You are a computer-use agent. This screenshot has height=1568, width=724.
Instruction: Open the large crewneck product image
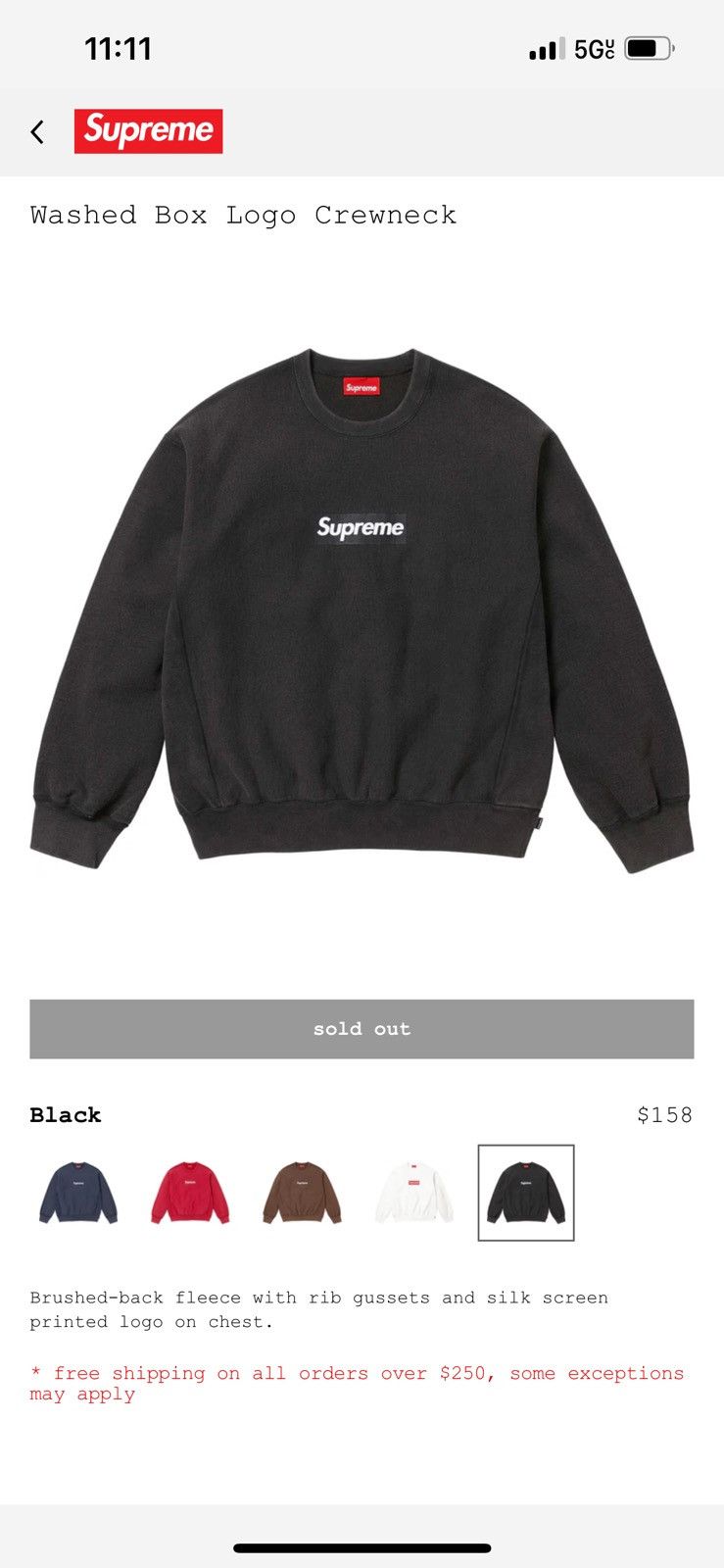tap(362, 610)
